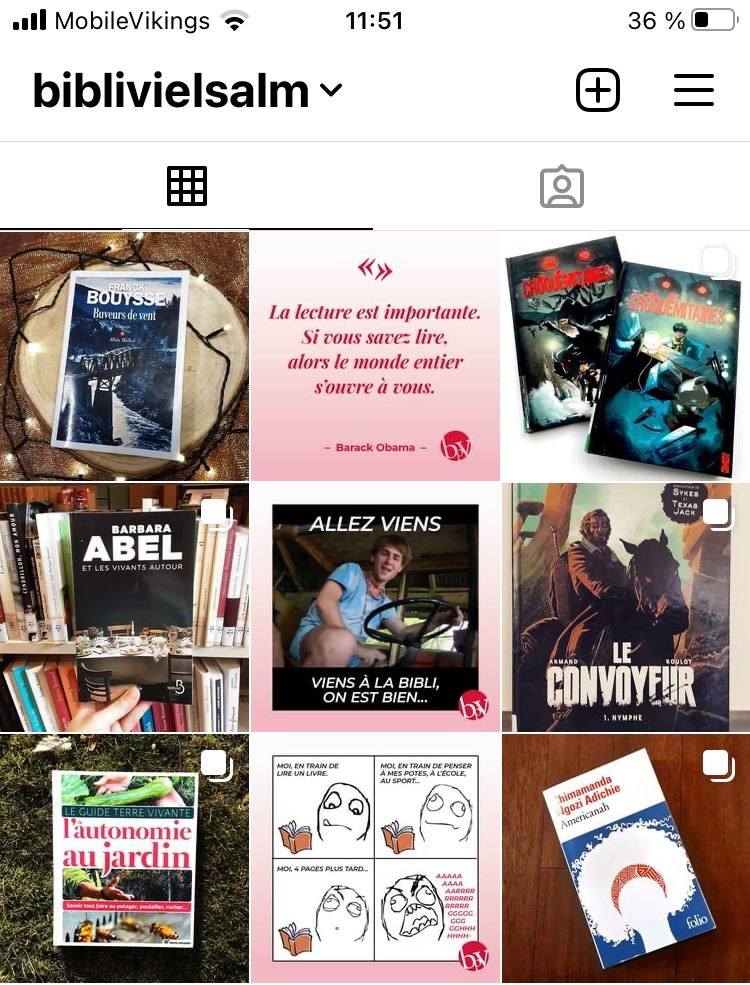Screen dimensions: 750x985
Task: Open the Barack Obama reading quote post
Action: [x=375, y=356]
